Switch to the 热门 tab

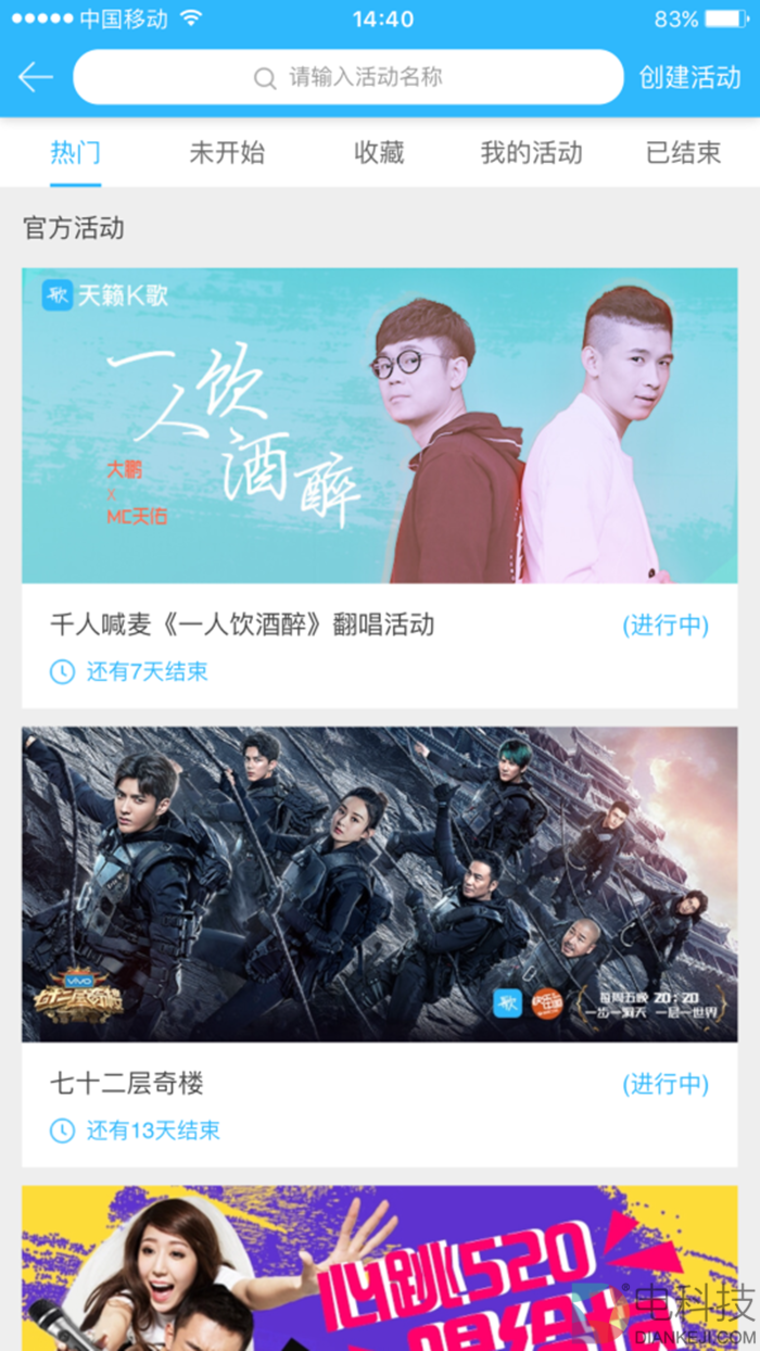[x=76, y=153]
